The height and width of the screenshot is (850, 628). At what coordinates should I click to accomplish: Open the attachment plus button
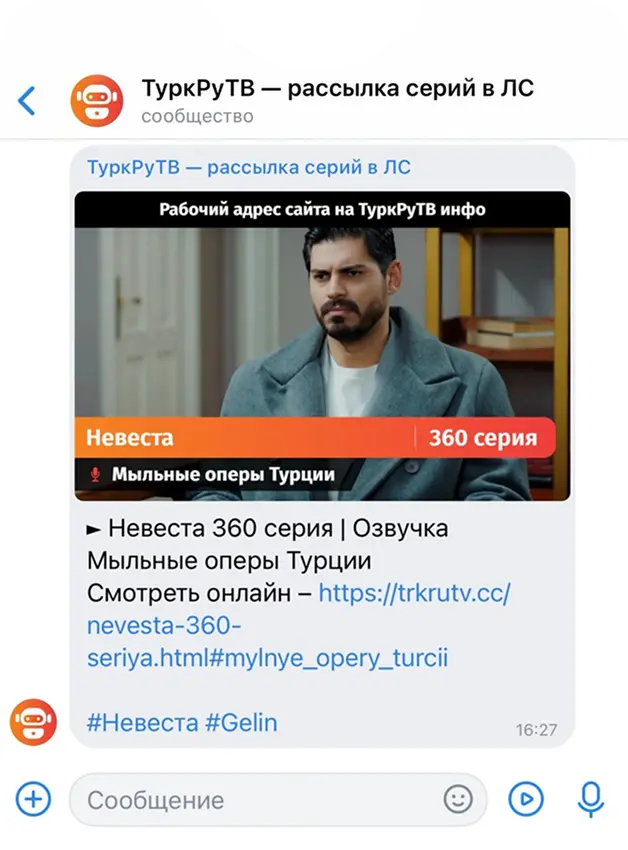(x=33, y=799)
